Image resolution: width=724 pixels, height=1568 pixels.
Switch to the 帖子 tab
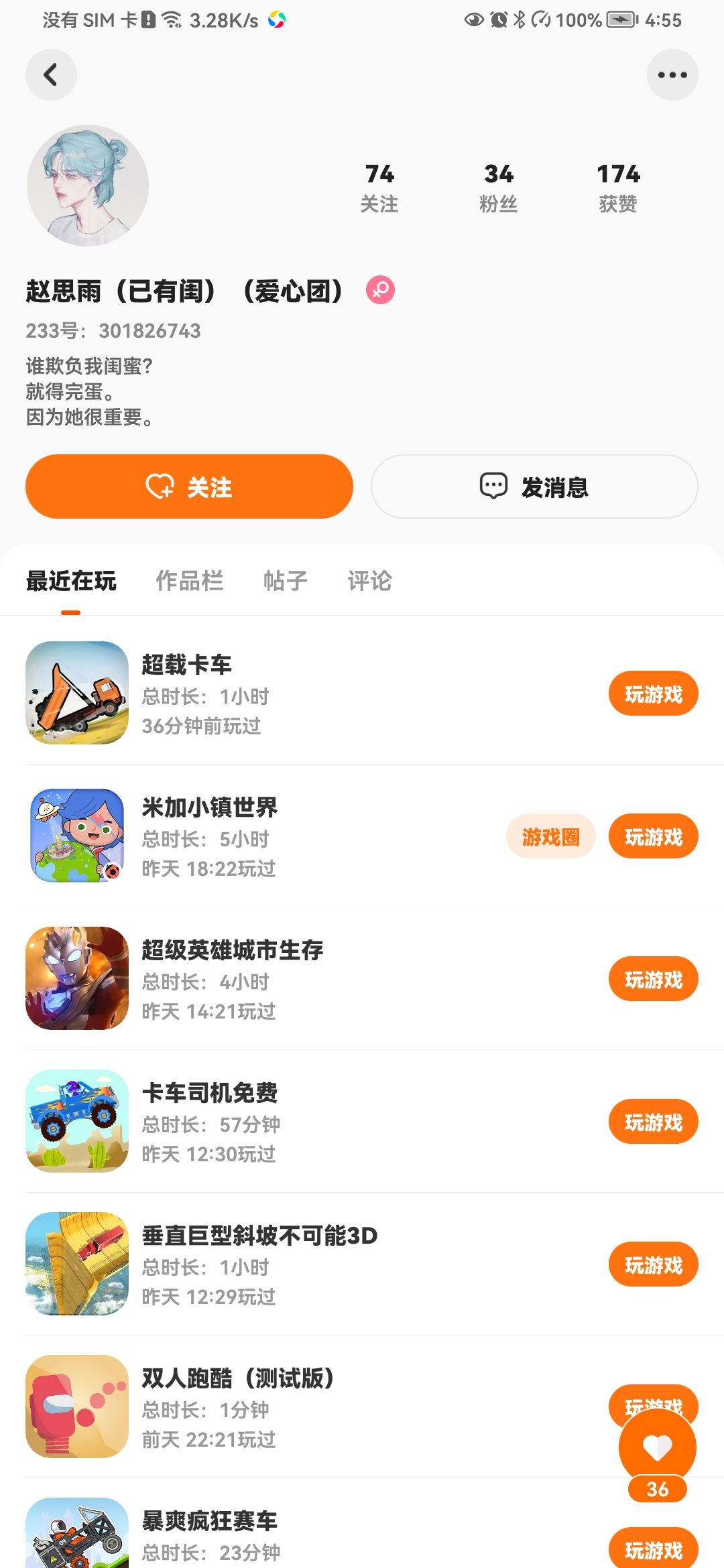point(286,581)
